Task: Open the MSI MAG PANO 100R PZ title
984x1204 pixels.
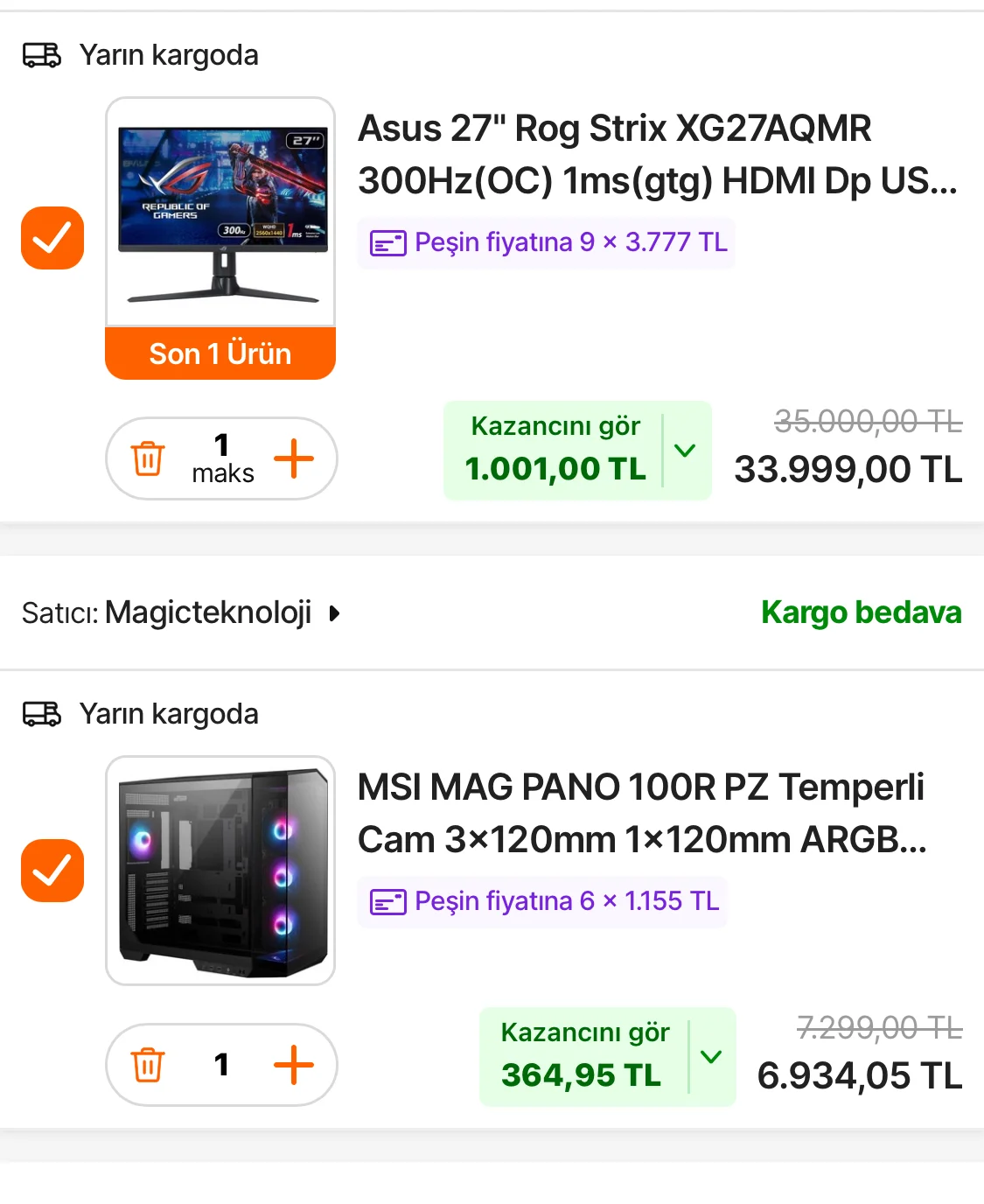Action: pos(642,813)
